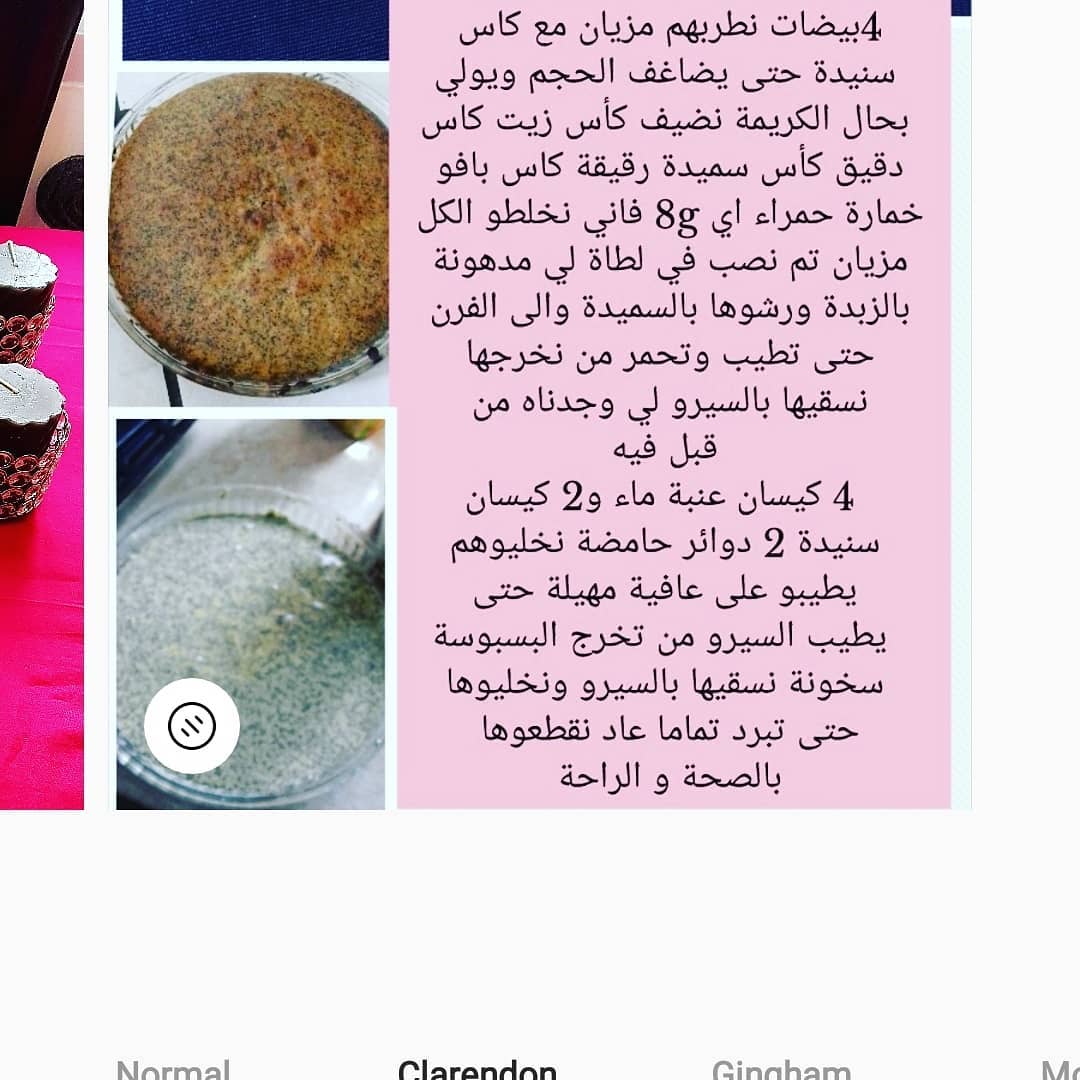
Task: Choose the Clarendon filter
Action: tap(477, 1068)
